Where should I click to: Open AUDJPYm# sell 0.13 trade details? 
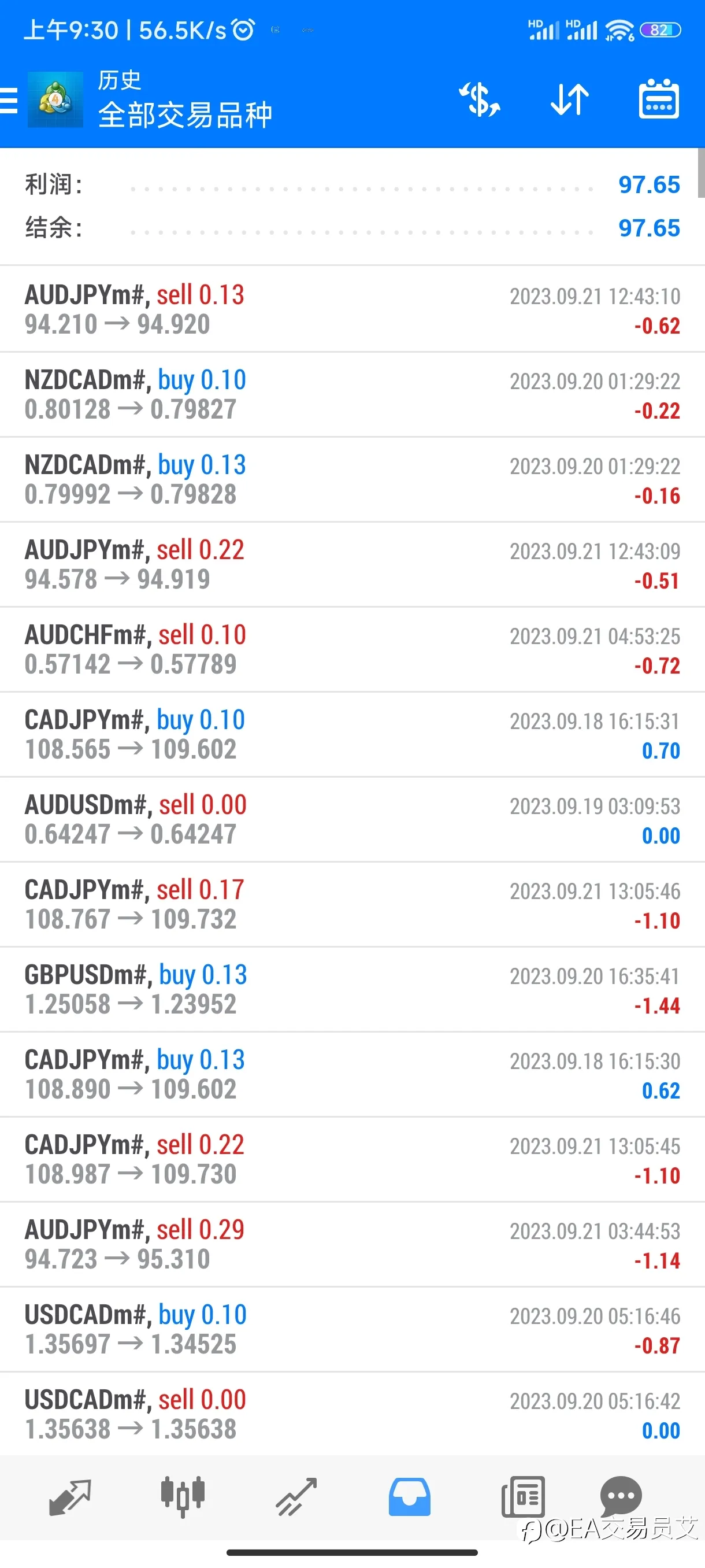click(x=352, y=309)
